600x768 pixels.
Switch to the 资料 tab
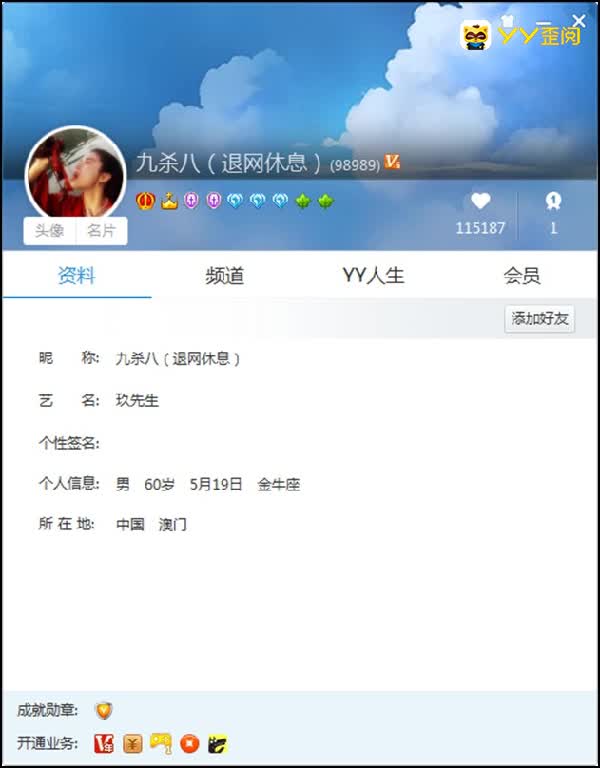pyautogui.click(x=76, y=276)
